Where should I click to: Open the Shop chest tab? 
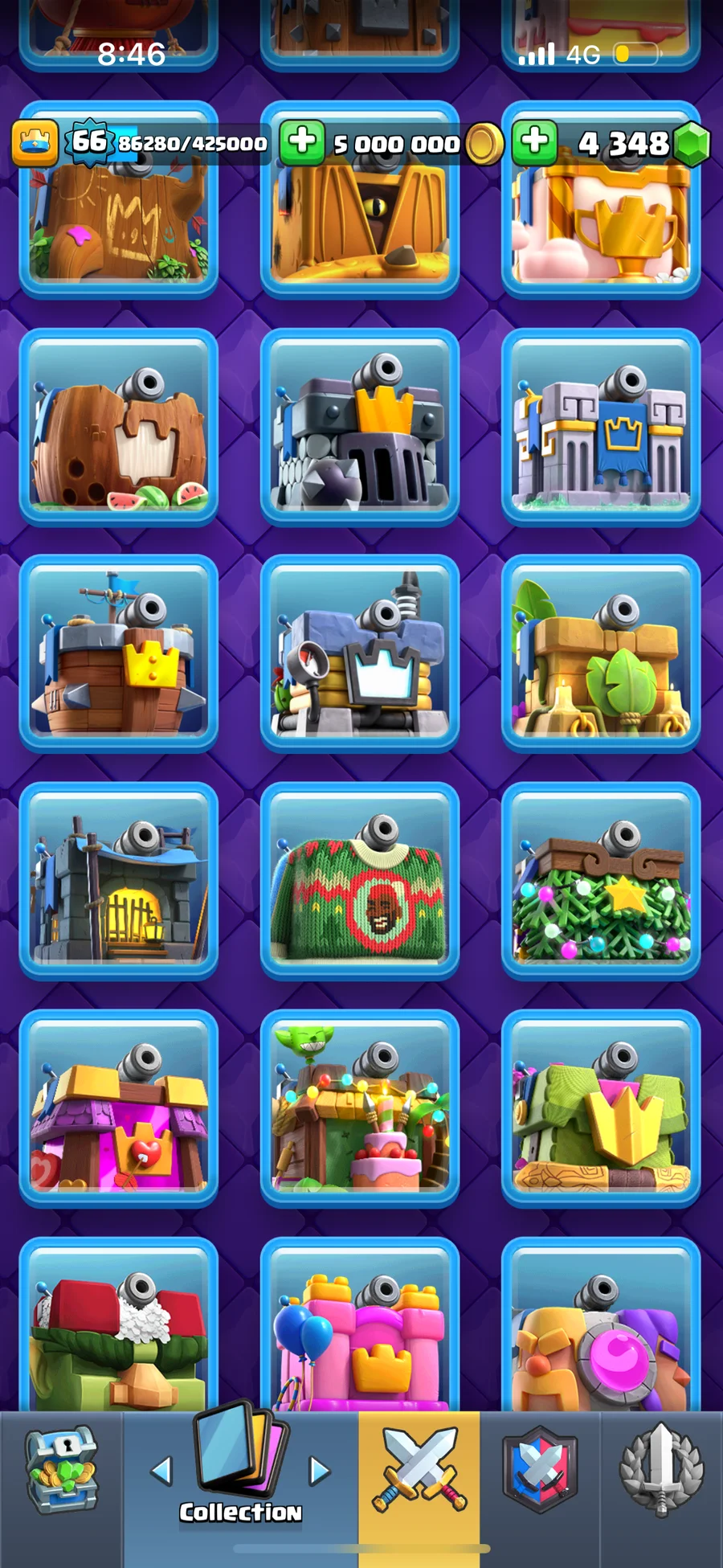[61, 1470]
